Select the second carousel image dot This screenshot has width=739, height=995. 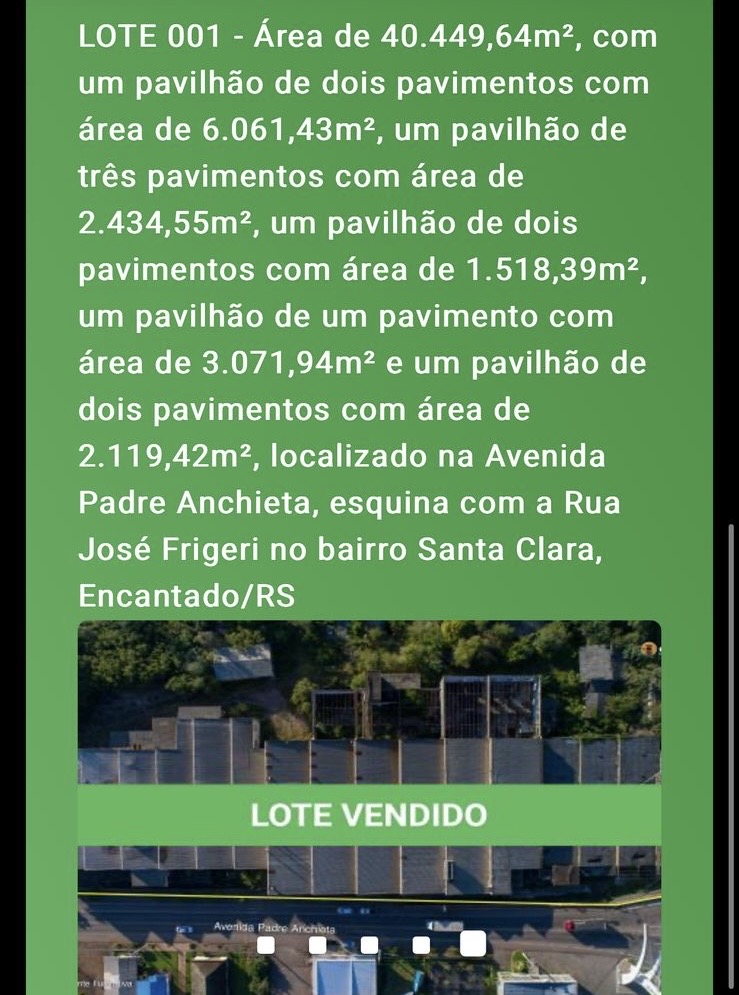point(318,945)
